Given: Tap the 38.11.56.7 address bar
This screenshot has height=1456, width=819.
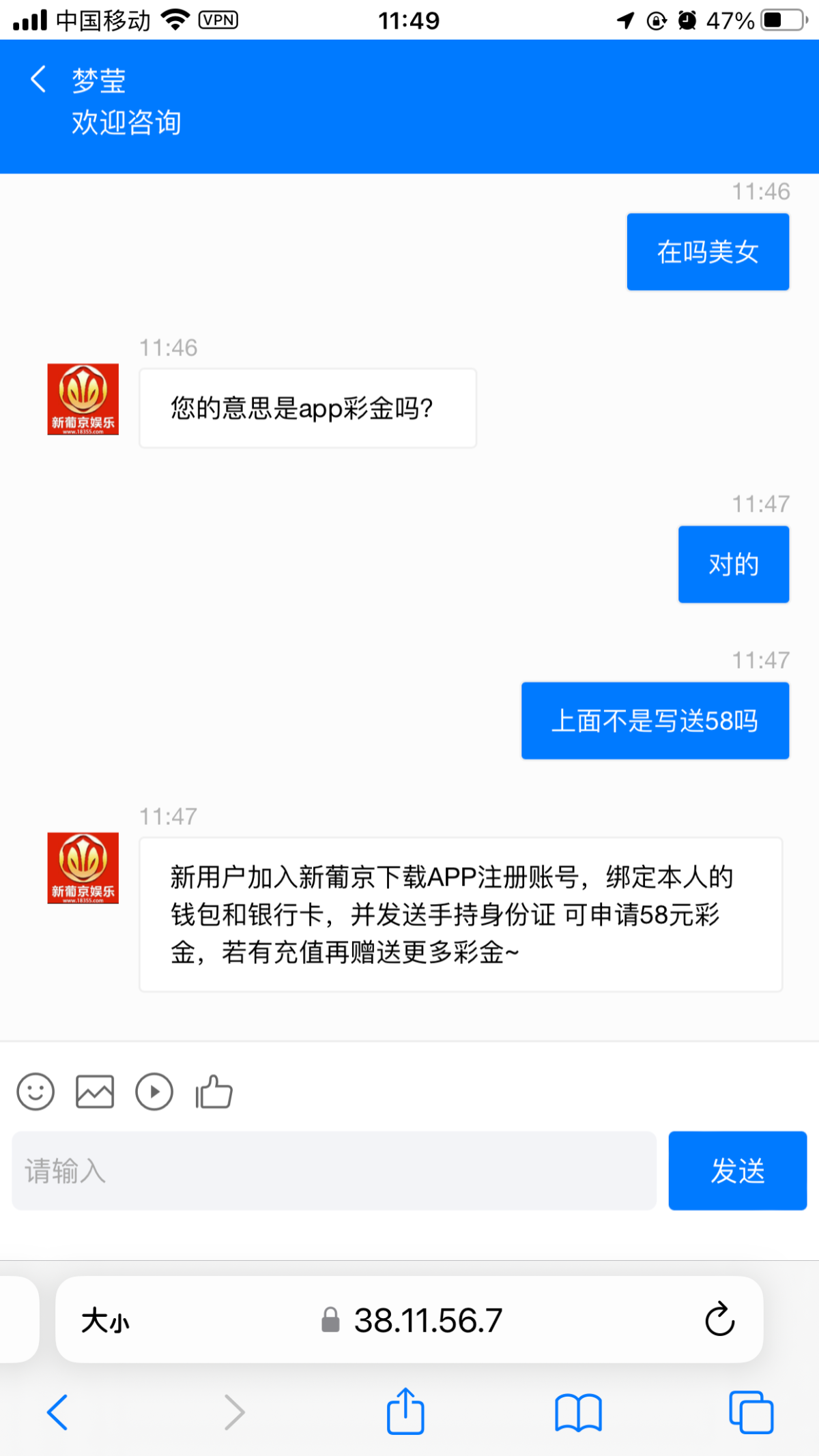Looking at the screenshot, I should click(x=412, y=1321).
